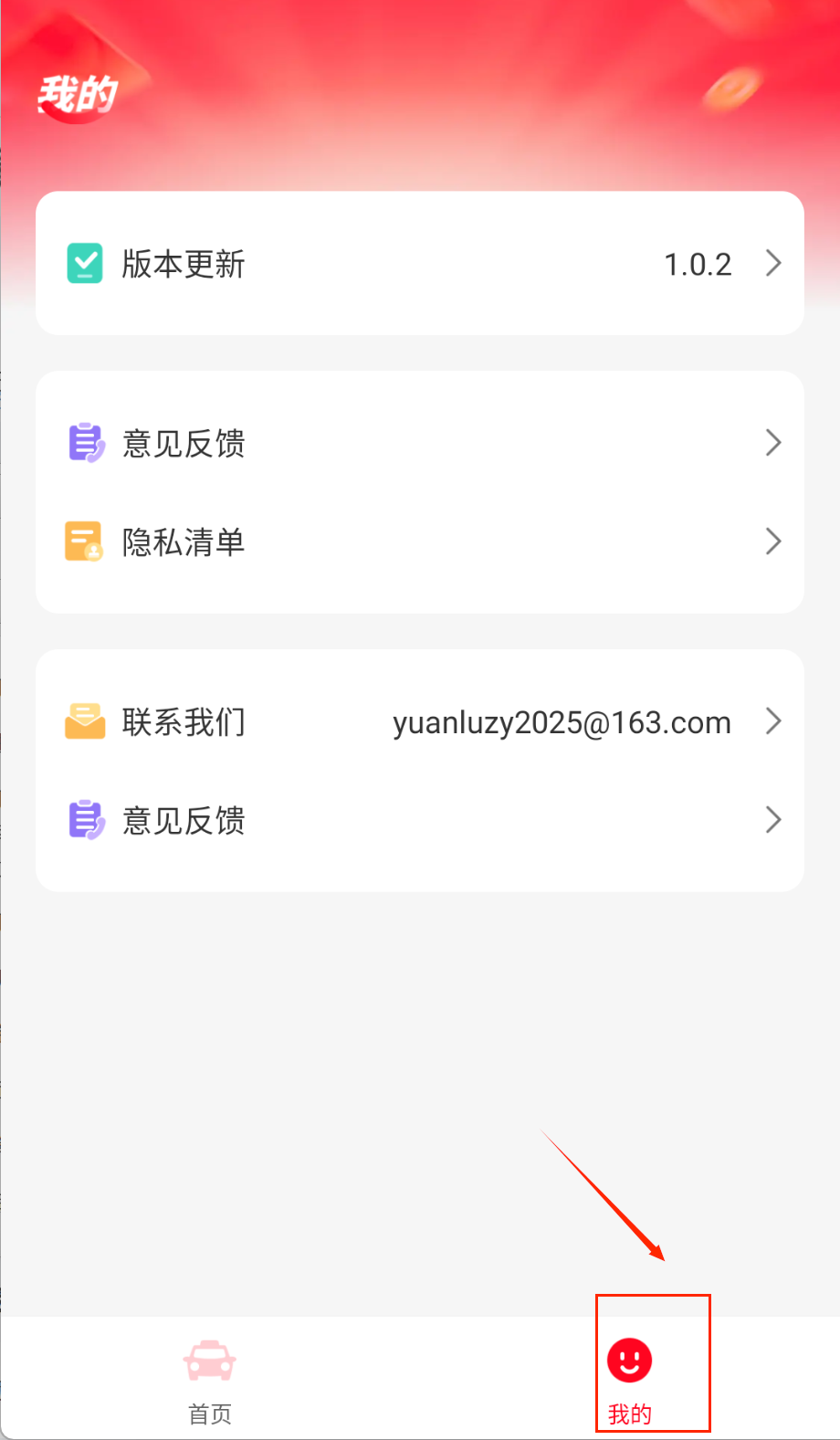Select the 我的 tab

pos(630,1381)
